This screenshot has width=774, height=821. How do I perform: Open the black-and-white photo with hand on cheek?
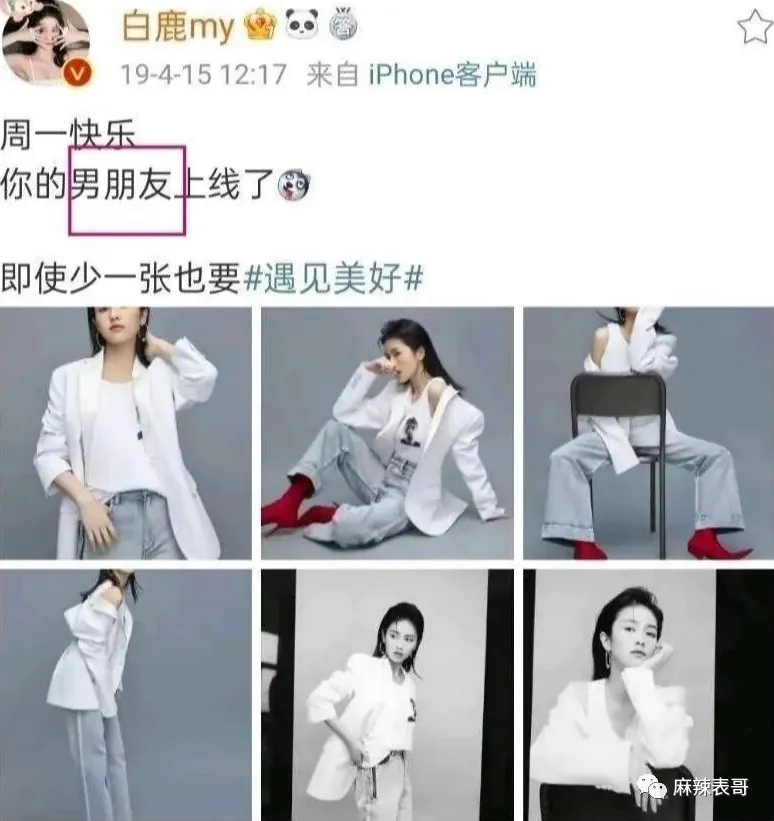(x=648, y=695)
